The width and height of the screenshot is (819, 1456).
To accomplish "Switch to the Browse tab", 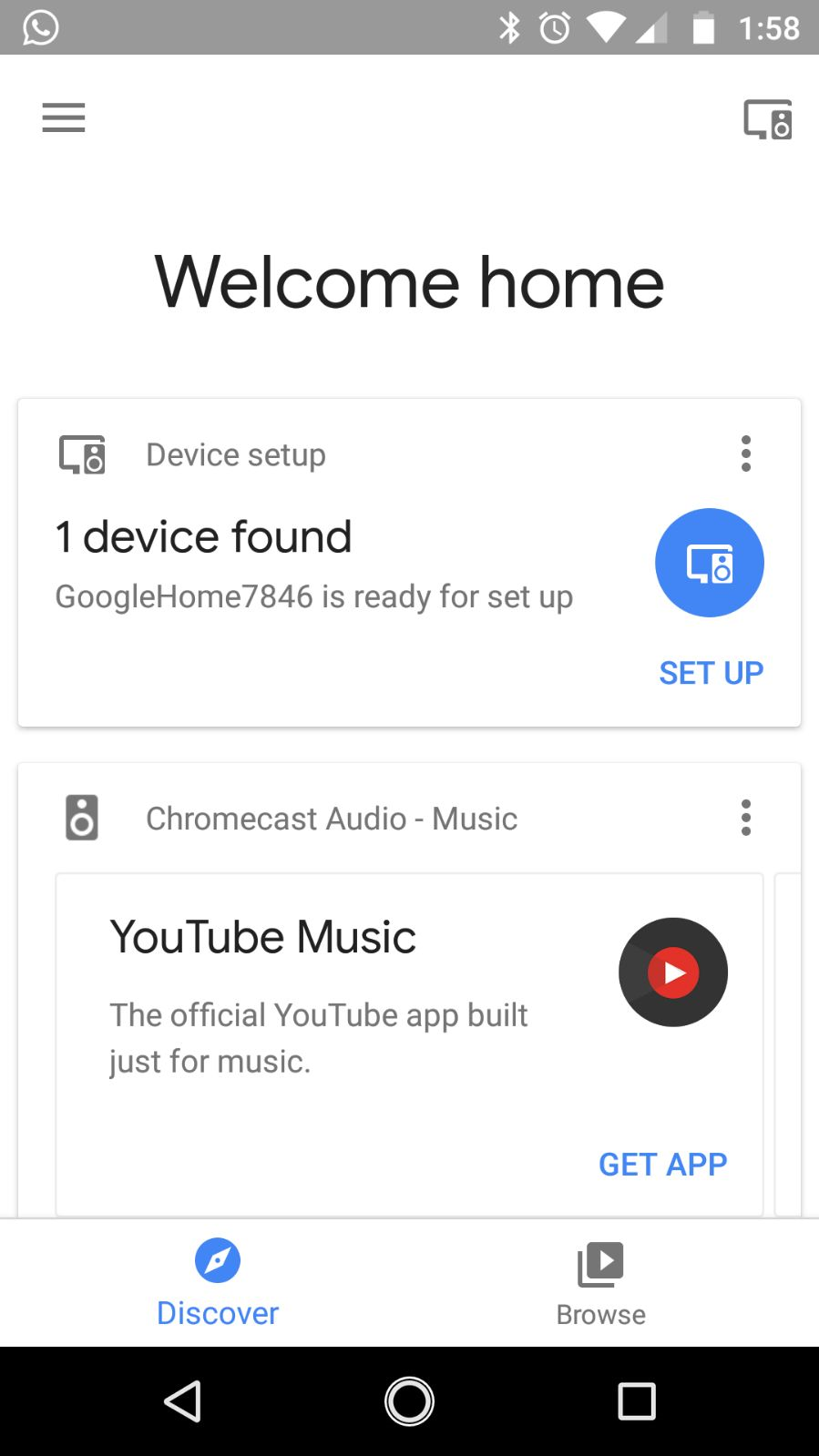I will pyautogui.click(x=600, y=1283).
